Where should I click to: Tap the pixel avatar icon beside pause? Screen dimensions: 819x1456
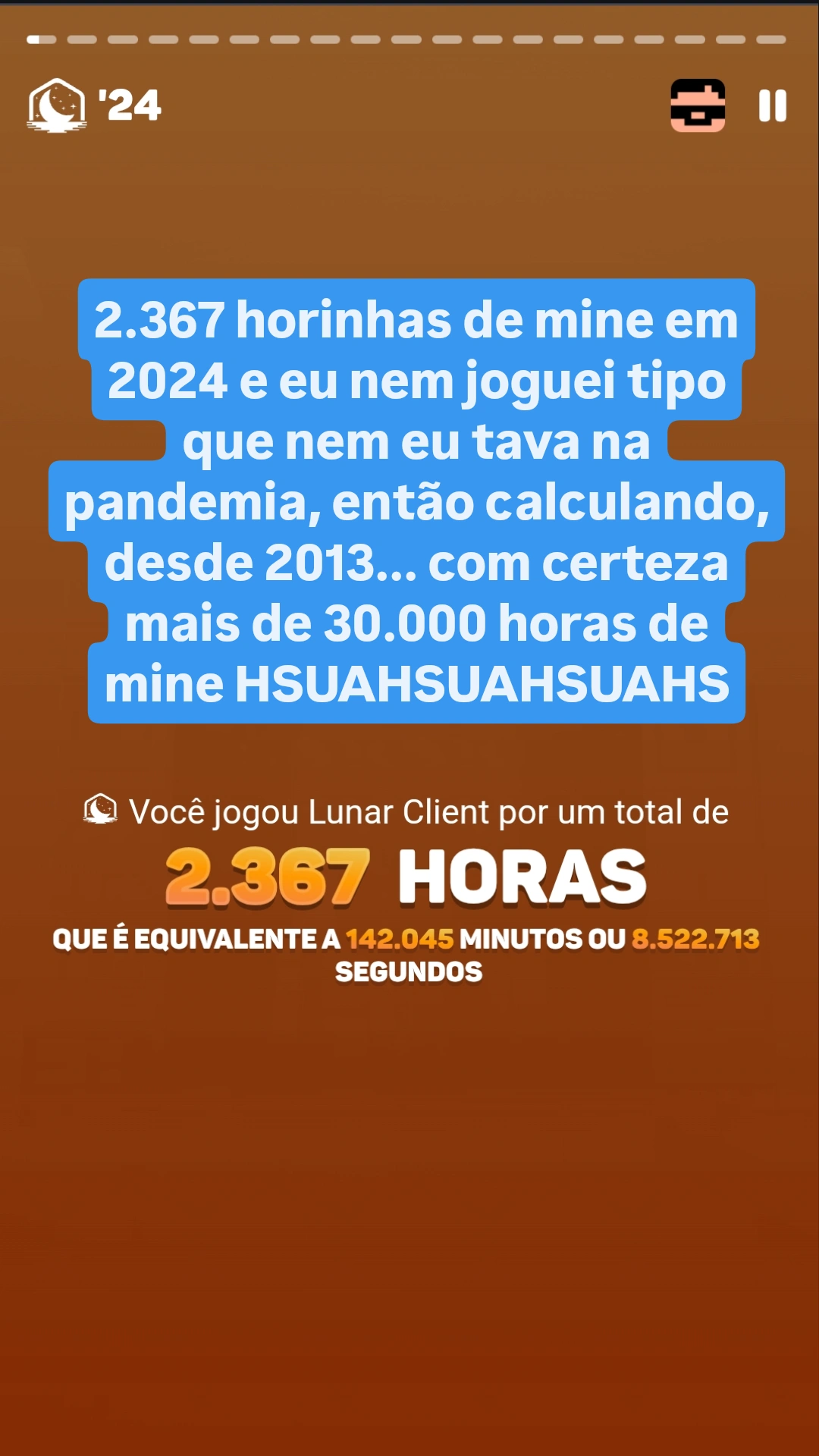(x=698, y=105)
